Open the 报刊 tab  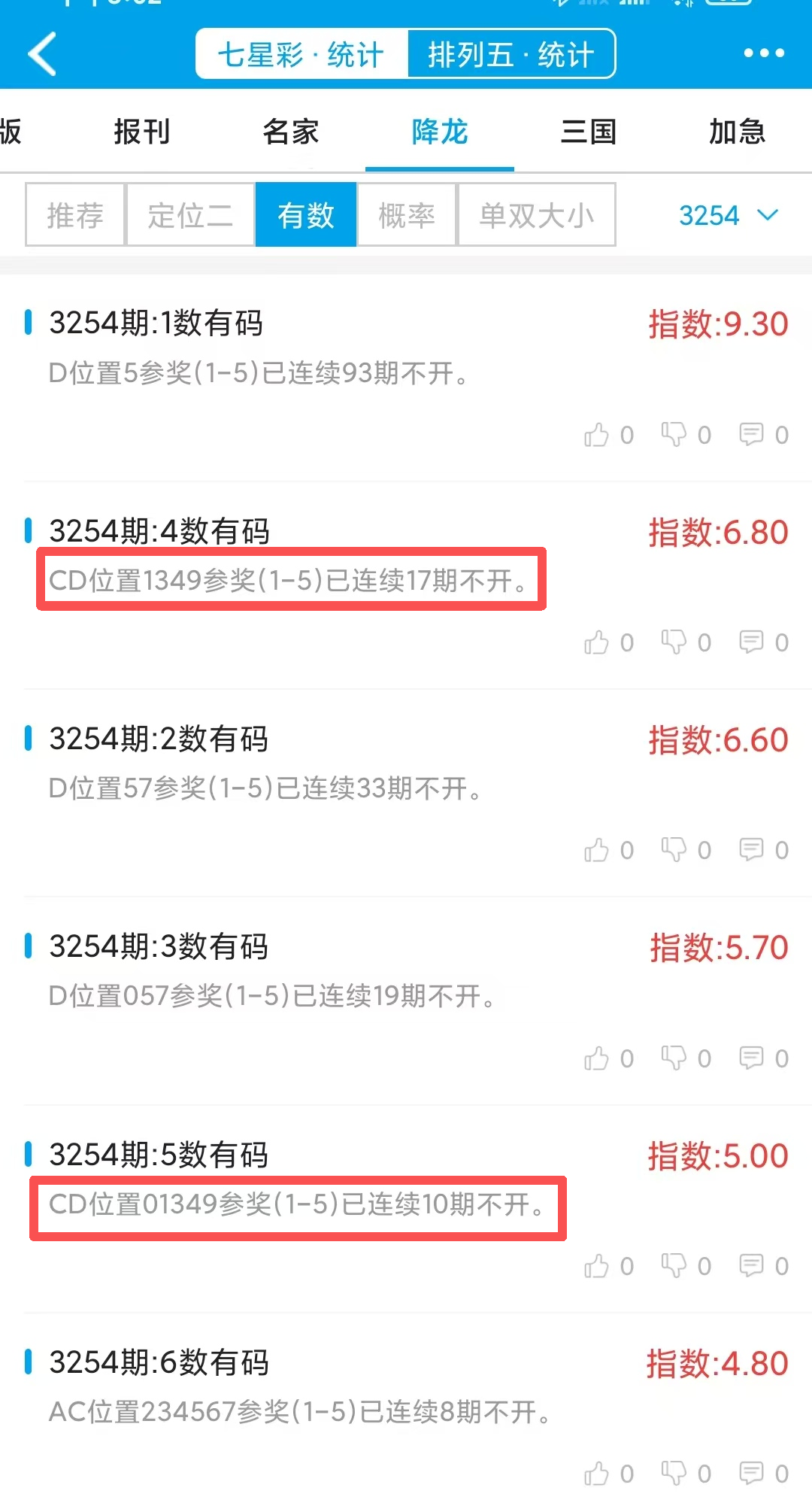coord(141,132)
